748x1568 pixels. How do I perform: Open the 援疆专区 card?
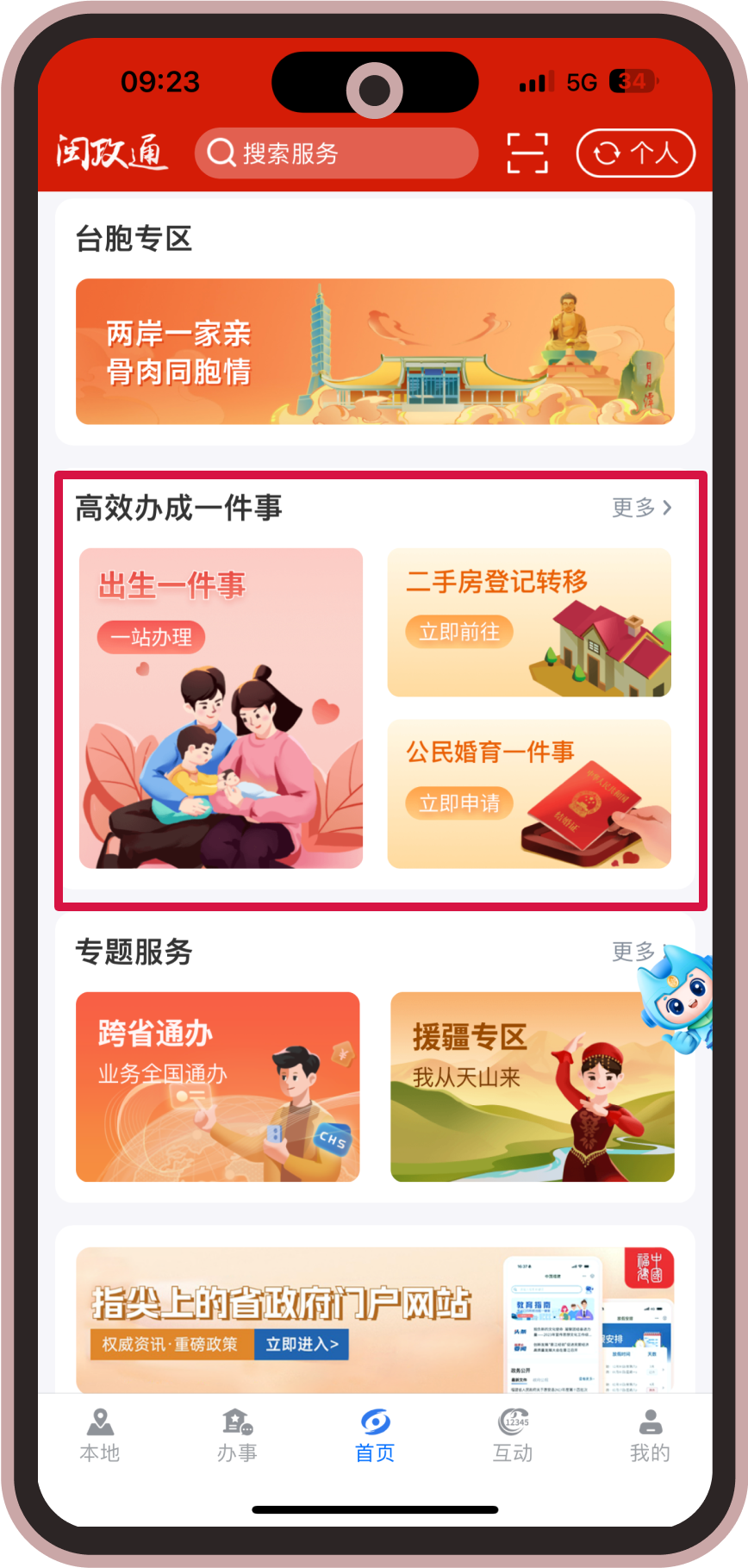pos(532,1086)
